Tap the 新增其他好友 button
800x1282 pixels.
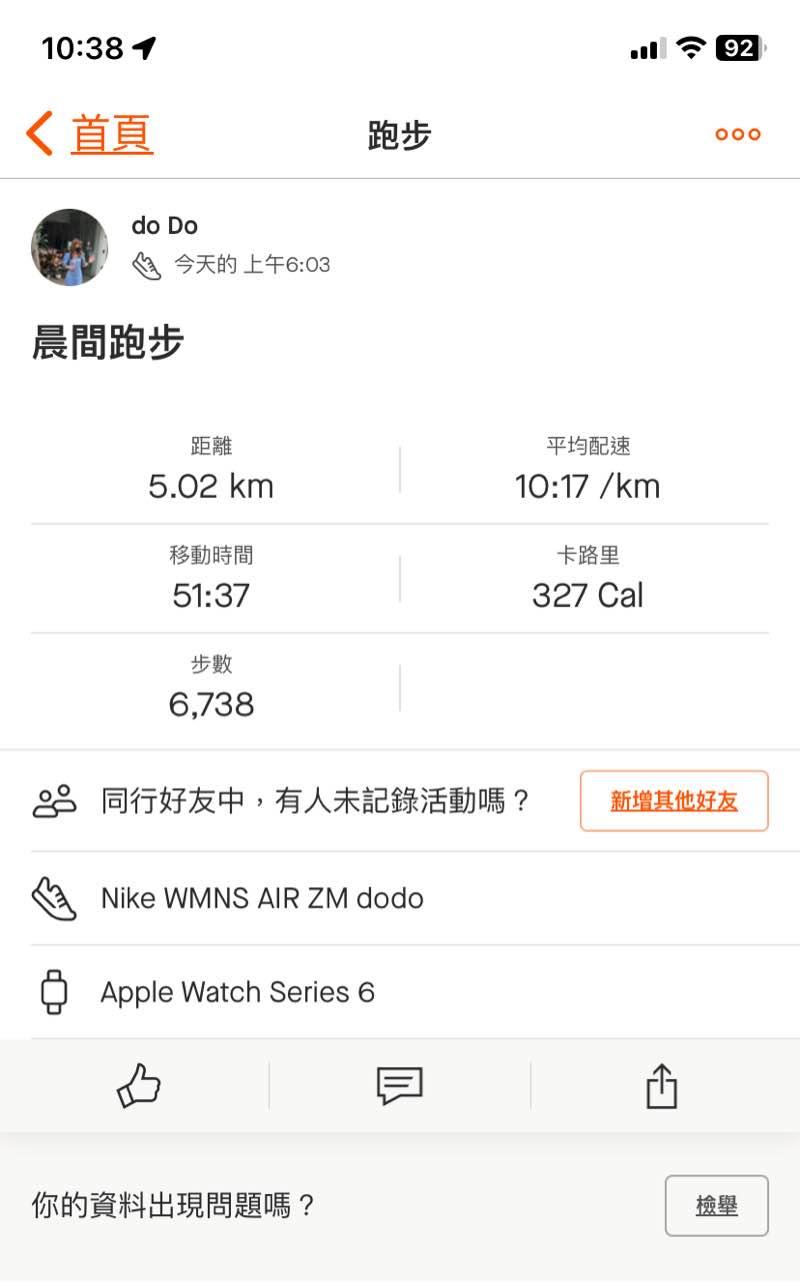pos(674,801)
